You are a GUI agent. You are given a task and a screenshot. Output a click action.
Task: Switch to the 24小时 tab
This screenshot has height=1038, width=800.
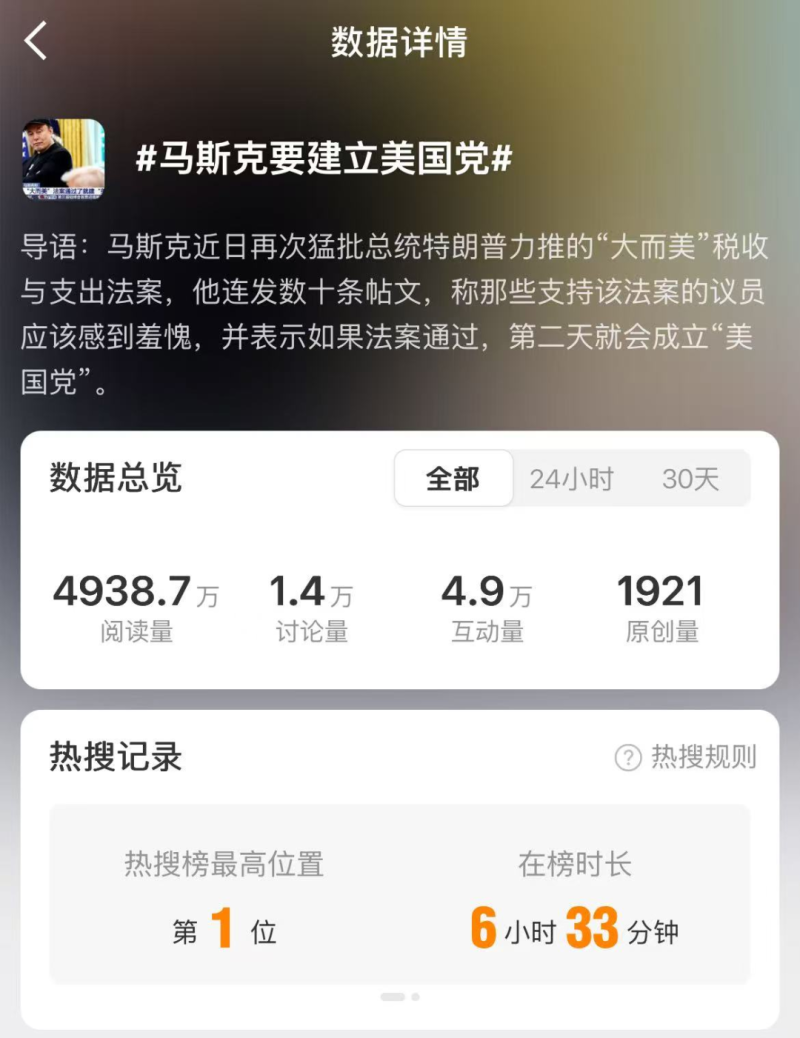pyautogui.click(x=571, y=478)
